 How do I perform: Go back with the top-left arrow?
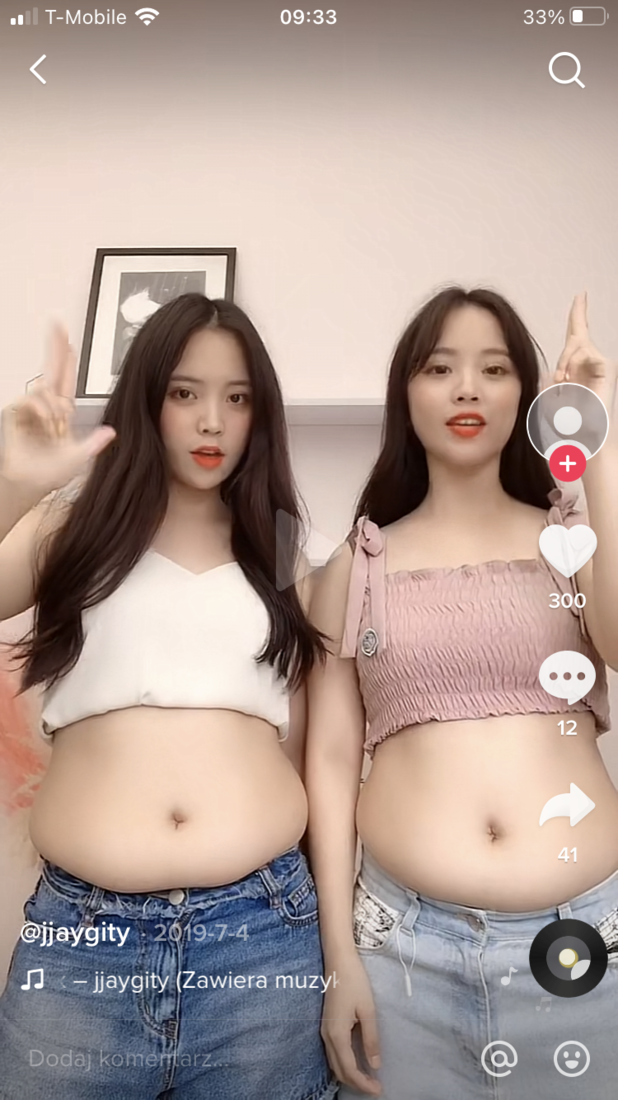tap(38, 69)
